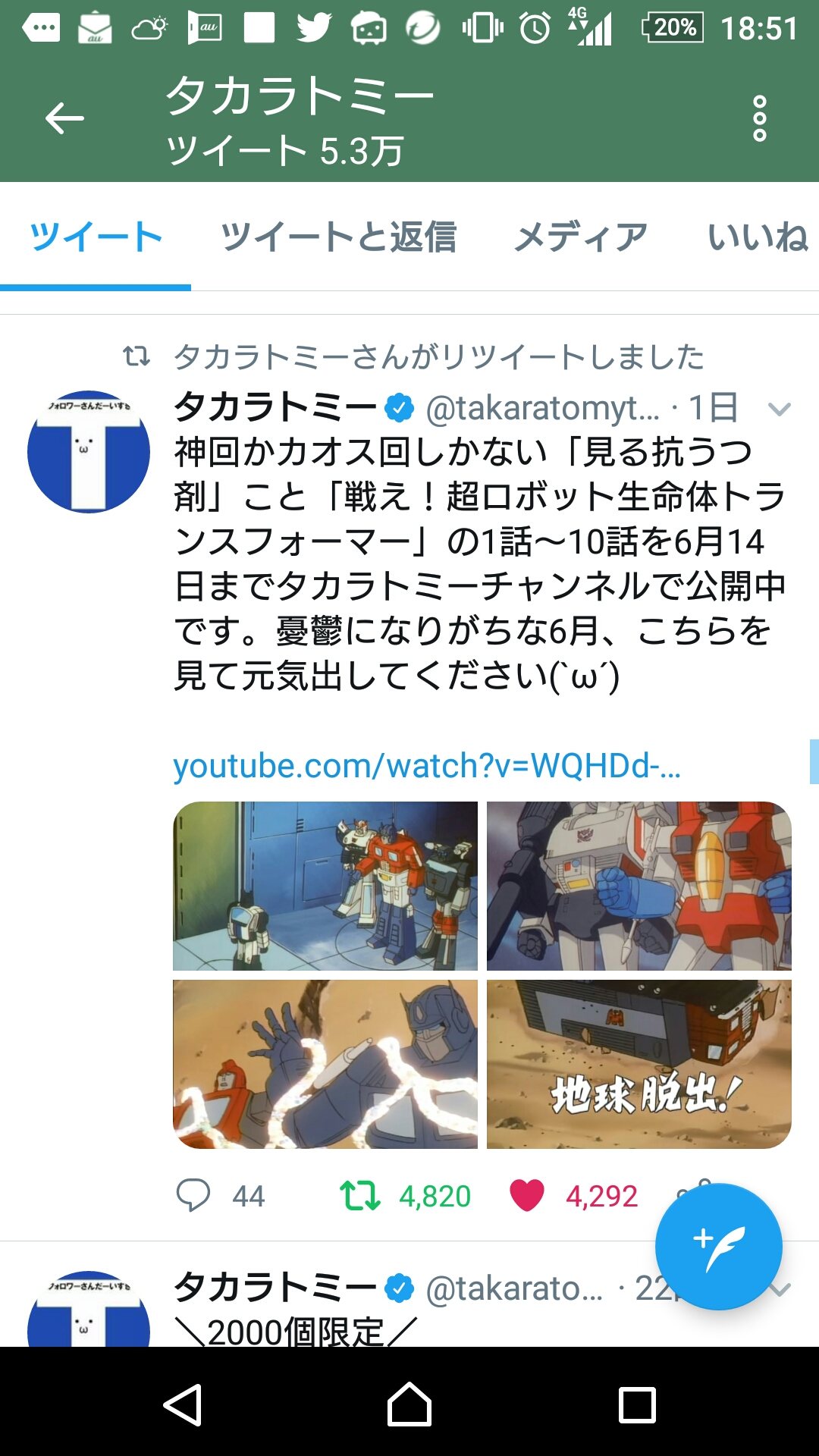This screenshot has height=1456, width=819.
Task: Retweet the post with 4,820 retweets
Action: (x=359, y=1196)
